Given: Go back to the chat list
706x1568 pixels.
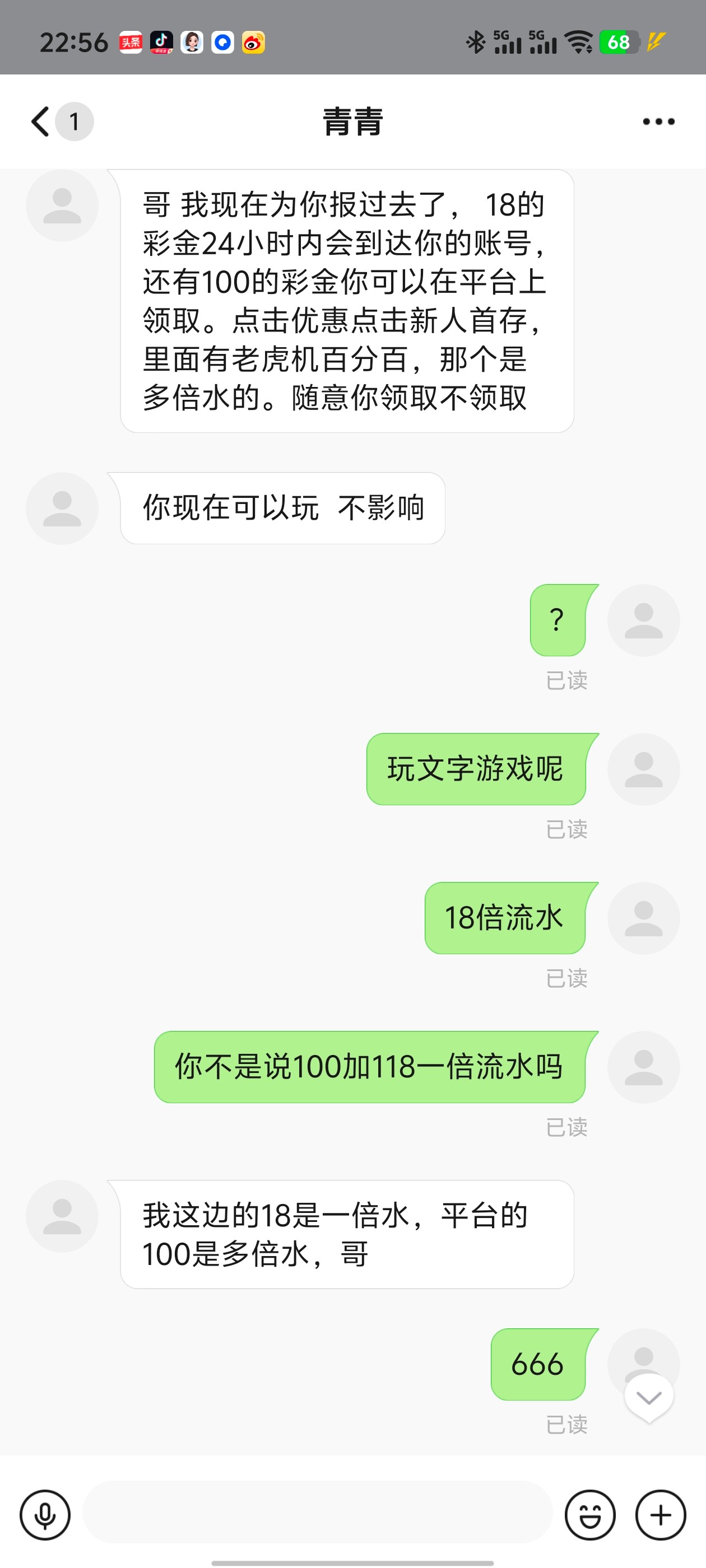Looking at the screenshot, I should 41,121.
